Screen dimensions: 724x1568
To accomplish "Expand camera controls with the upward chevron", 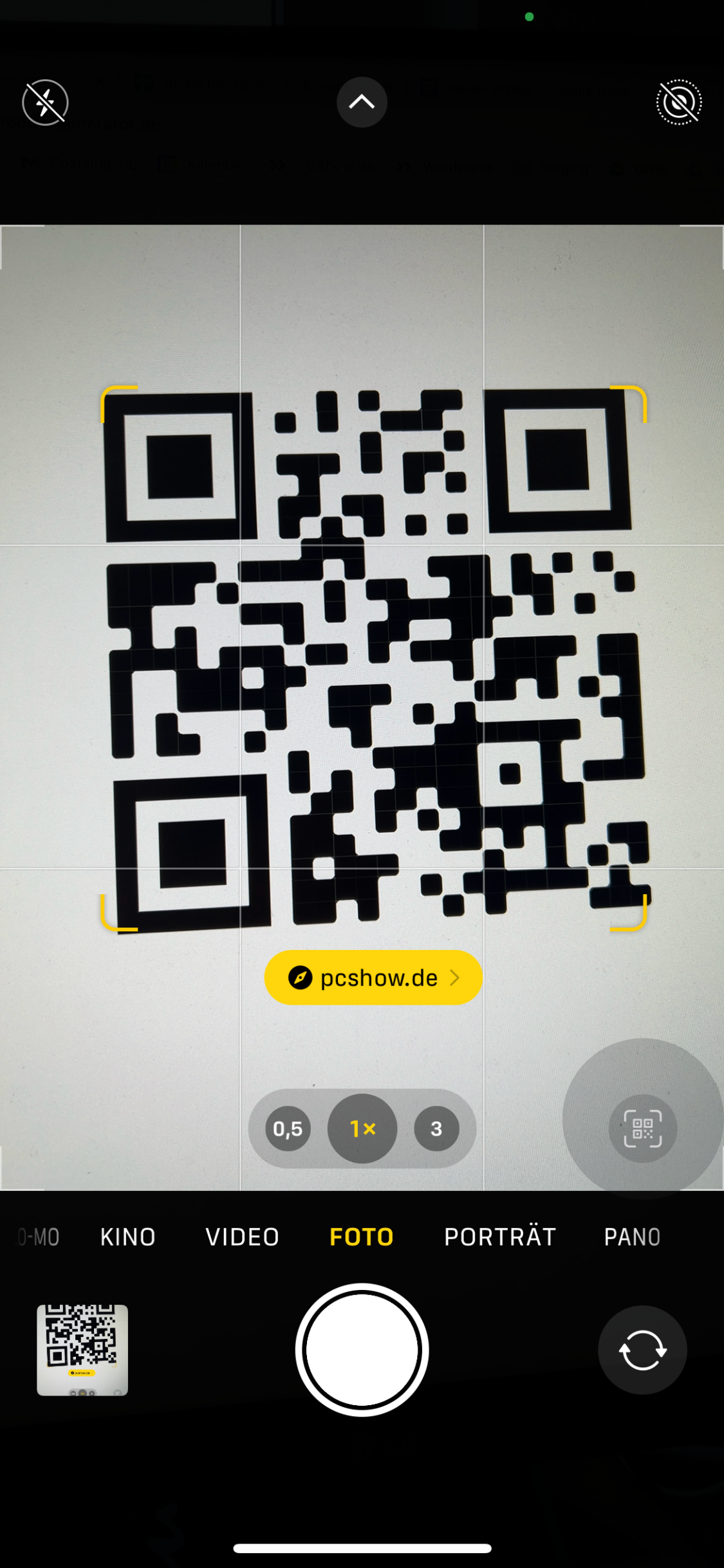I will (x=362, y=102).
